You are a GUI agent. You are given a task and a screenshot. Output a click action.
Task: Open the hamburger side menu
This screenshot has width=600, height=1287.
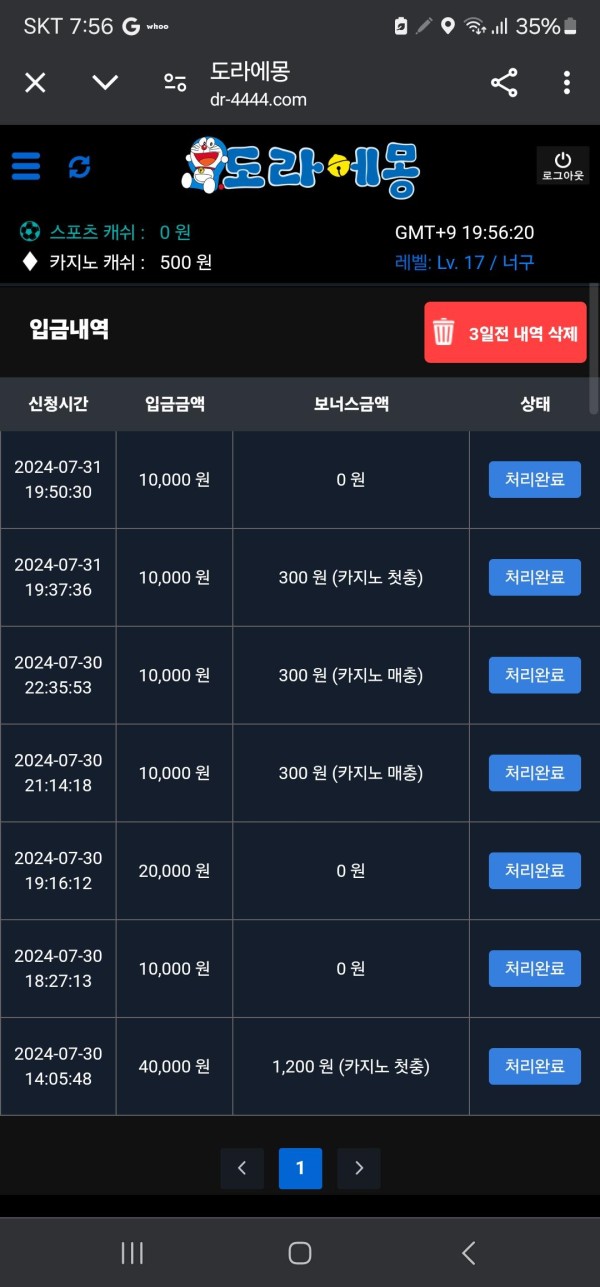[26, 166]
